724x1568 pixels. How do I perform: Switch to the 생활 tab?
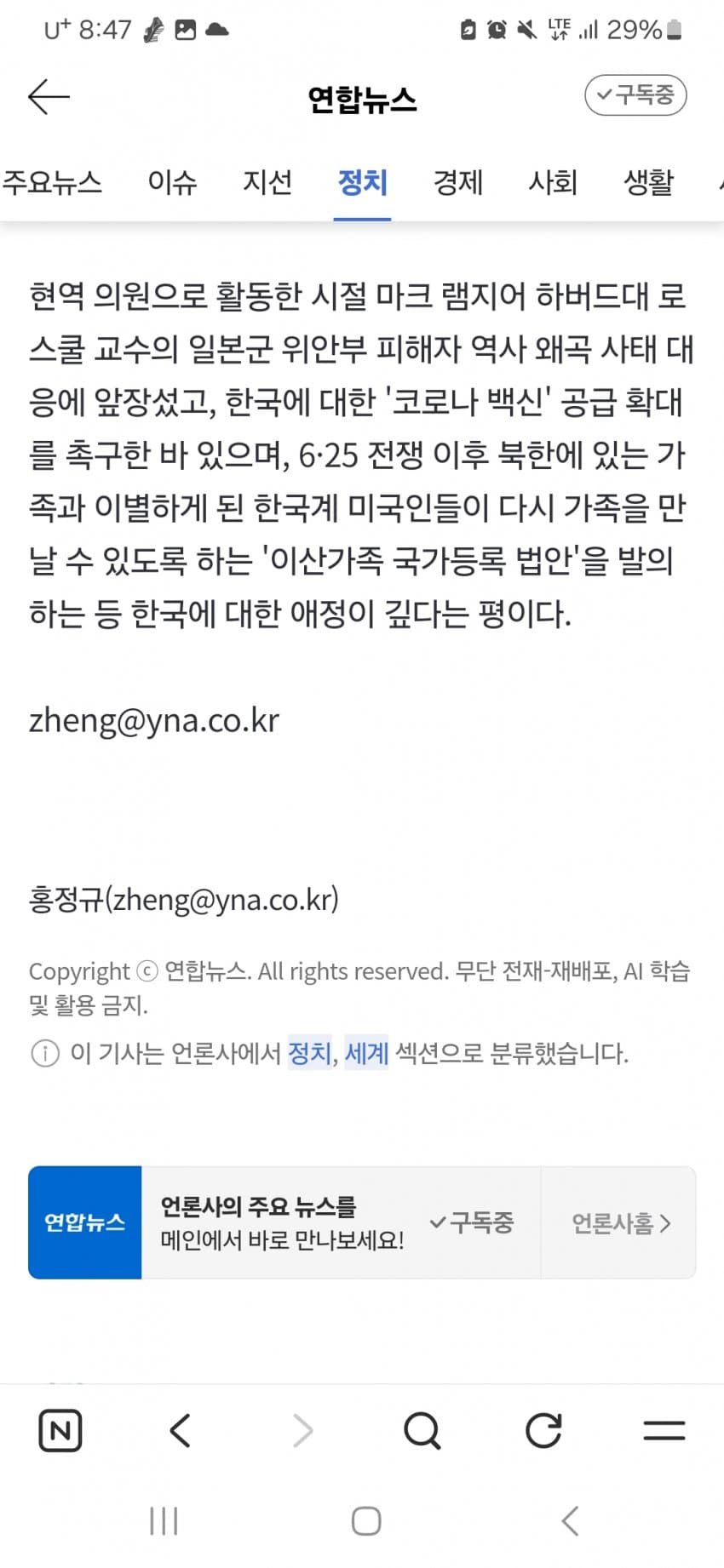(x=648, y=182)
